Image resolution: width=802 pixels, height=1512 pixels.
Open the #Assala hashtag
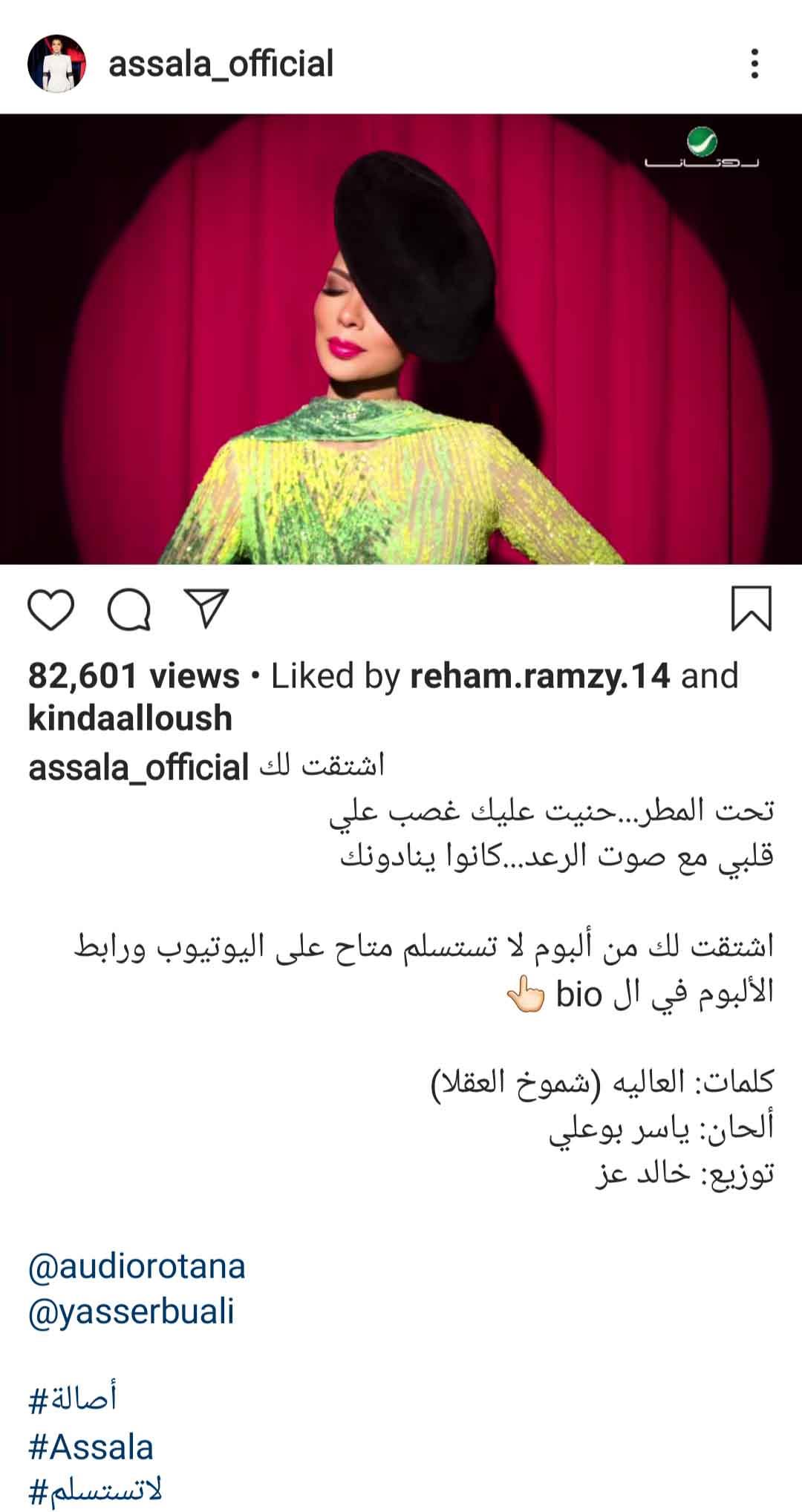coord(91,1447)
